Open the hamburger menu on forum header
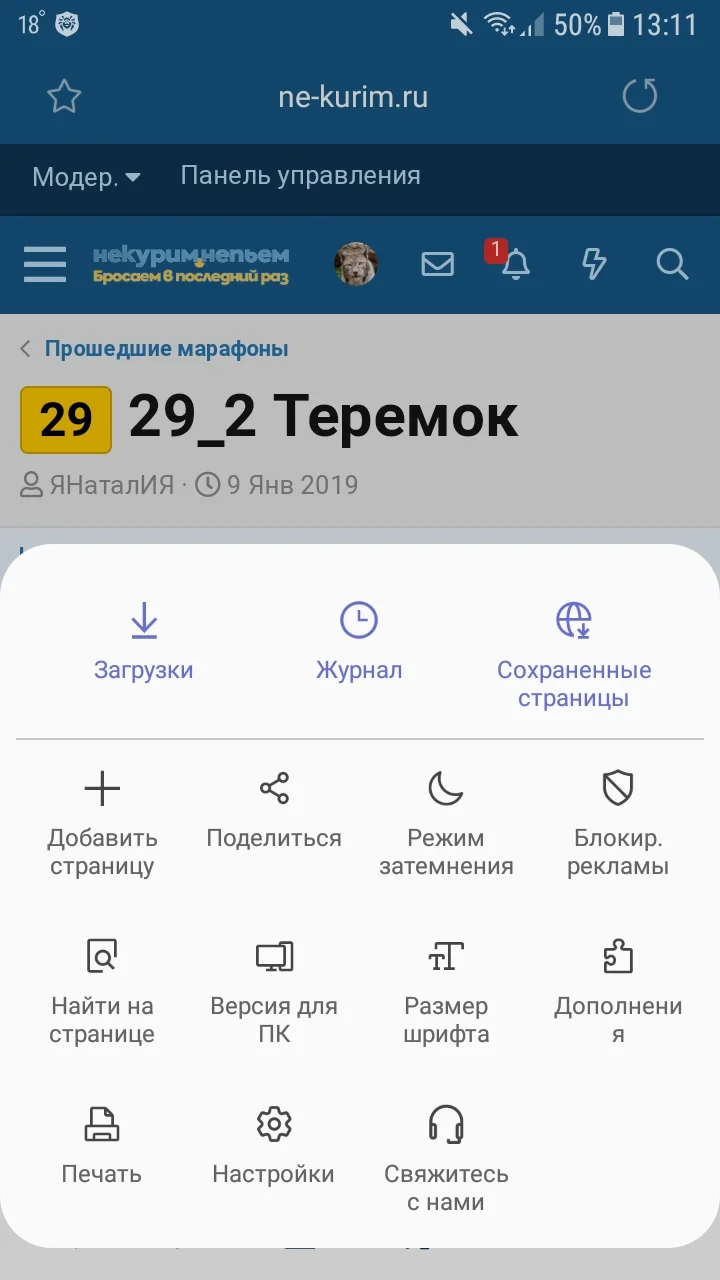Screen dimensions: 720x1280 (x=44, y=264)
